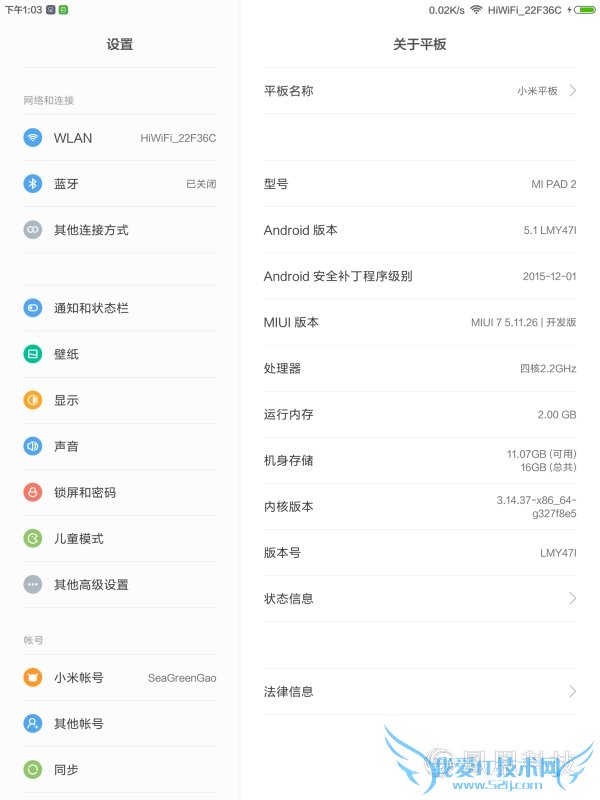The width and height of the screenshot is (600, 800).
Task: Open 法律信息 legal information
Action: (420, 691)
